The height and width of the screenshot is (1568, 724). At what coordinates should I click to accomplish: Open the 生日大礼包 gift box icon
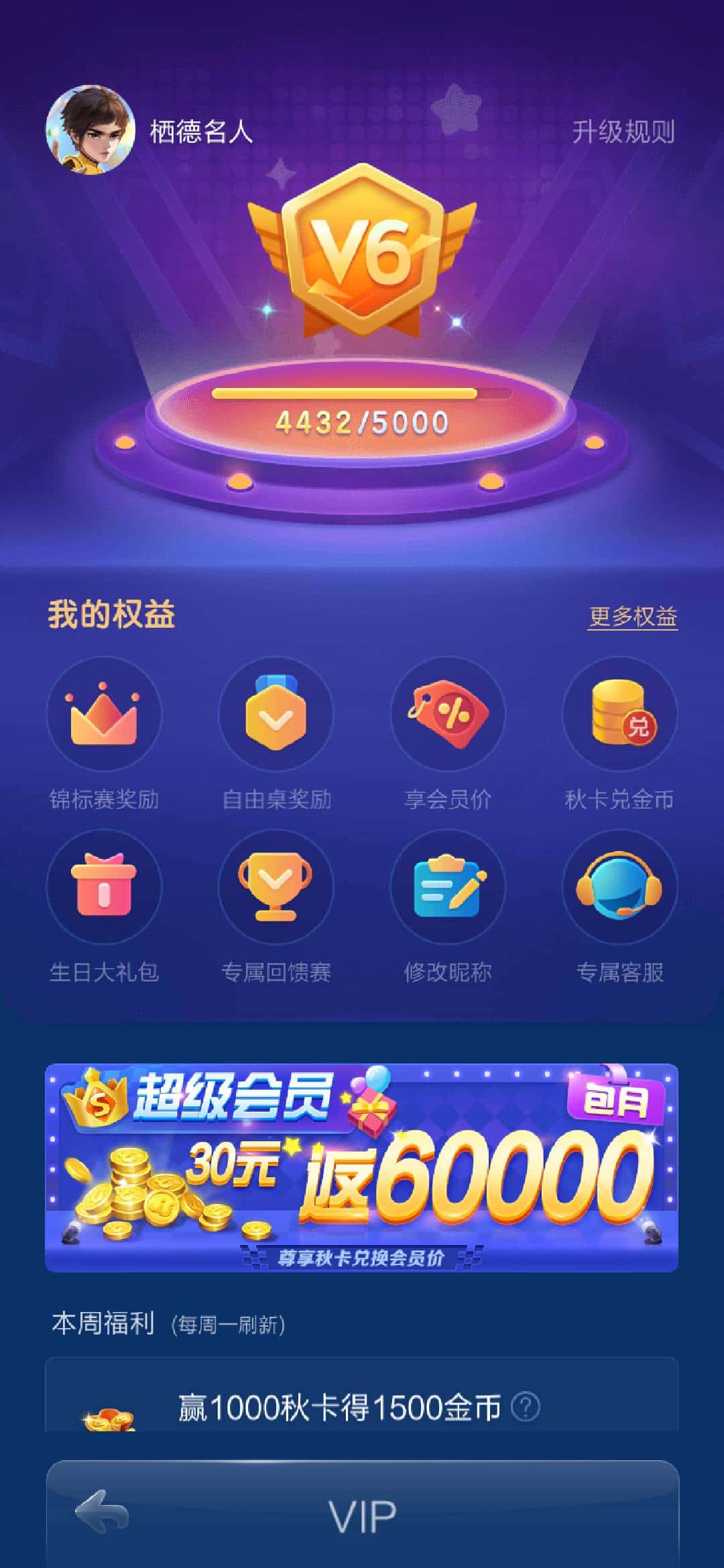pos(104,888)
